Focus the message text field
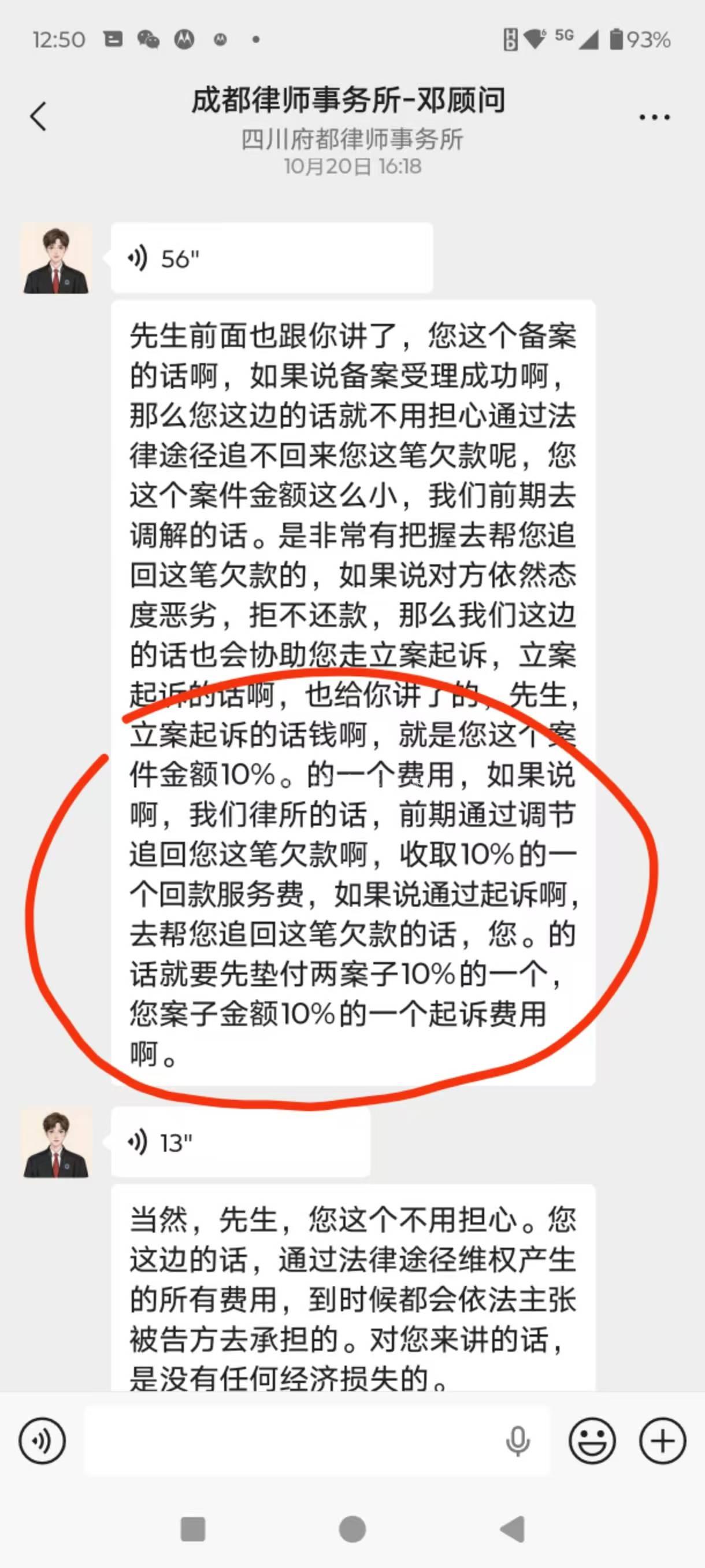 (292, 1441)
